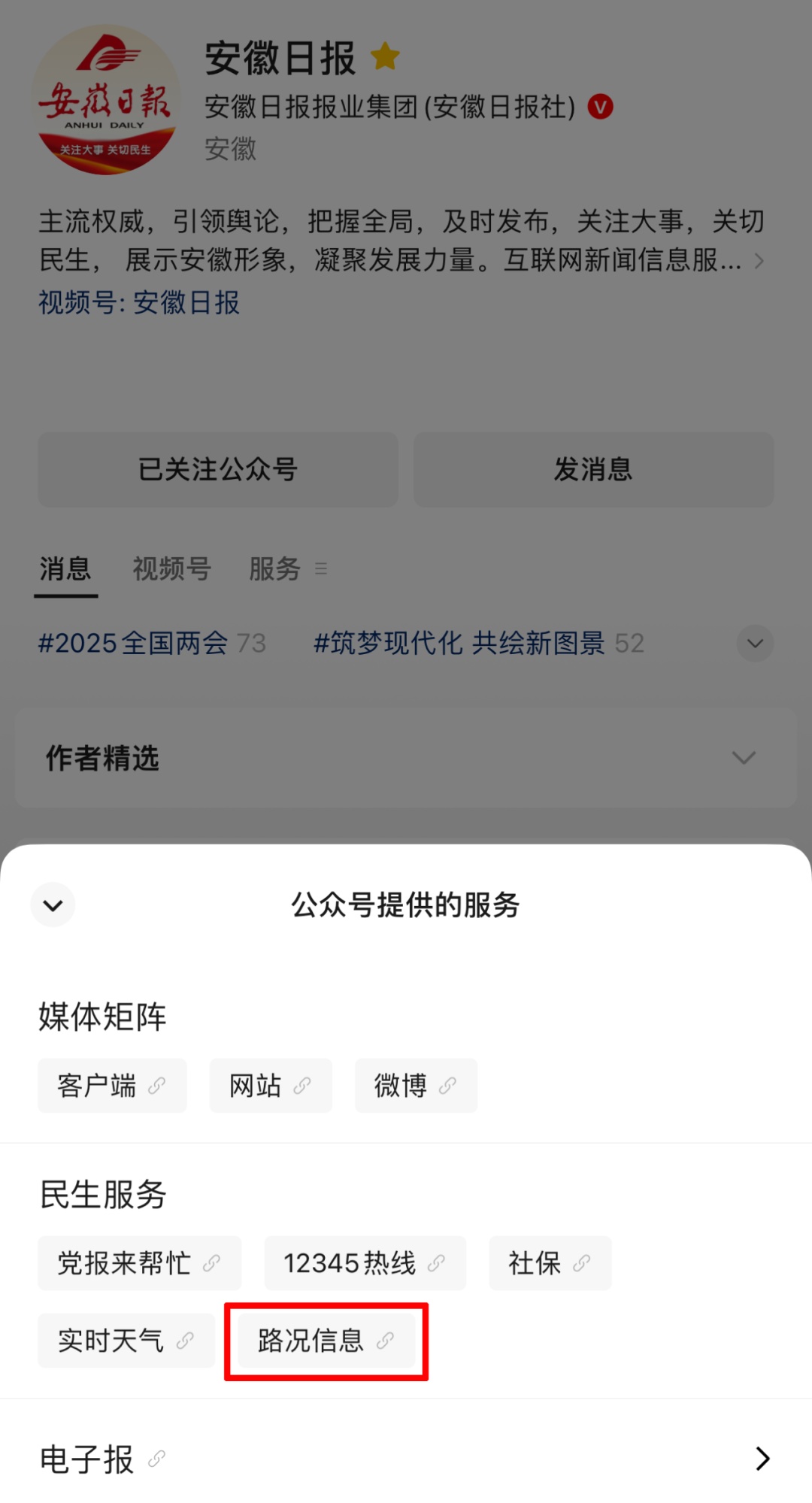Open the #2025全国两会 topic
812x1503 pixels.
pos(152,643)
